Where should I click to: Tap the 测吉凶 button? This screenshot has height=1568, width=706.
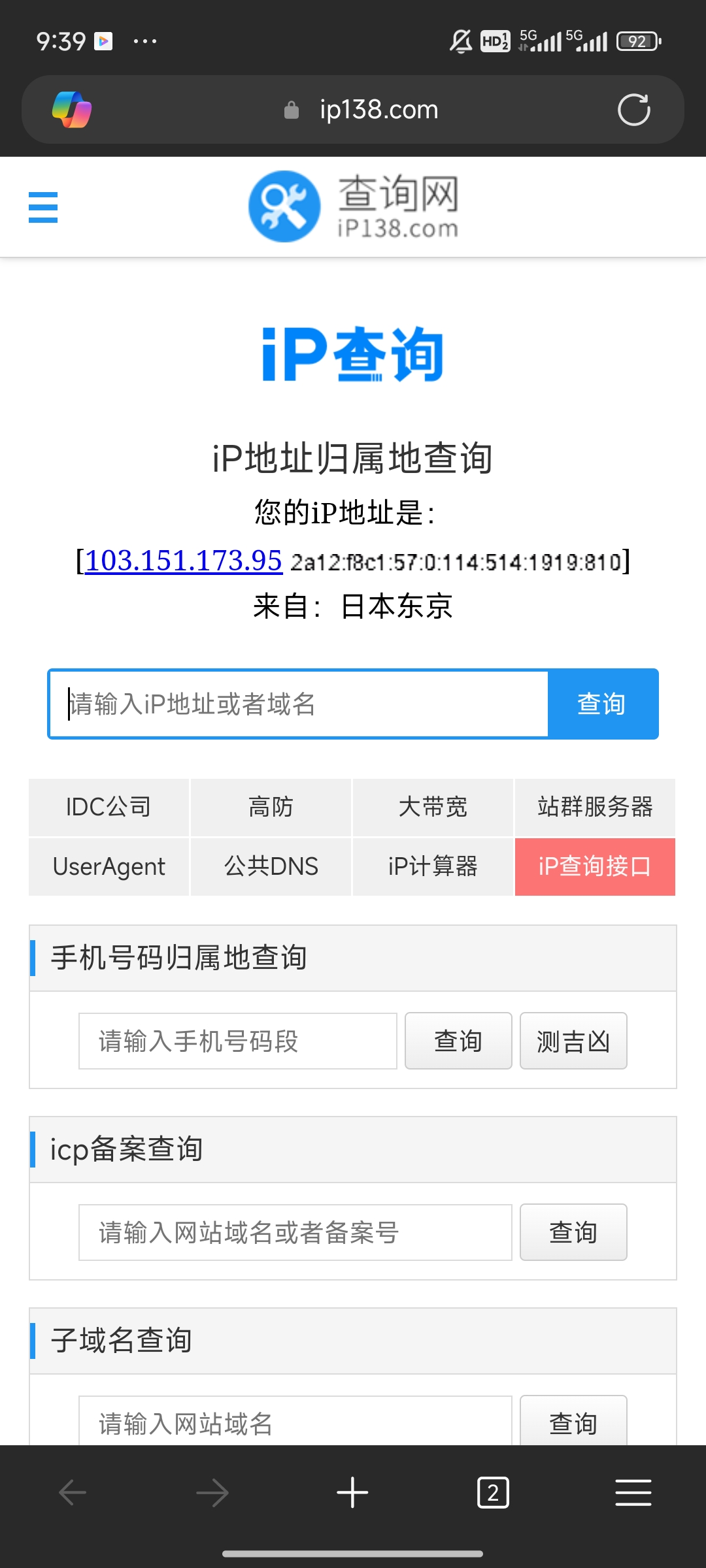(x=573, y=1041)
